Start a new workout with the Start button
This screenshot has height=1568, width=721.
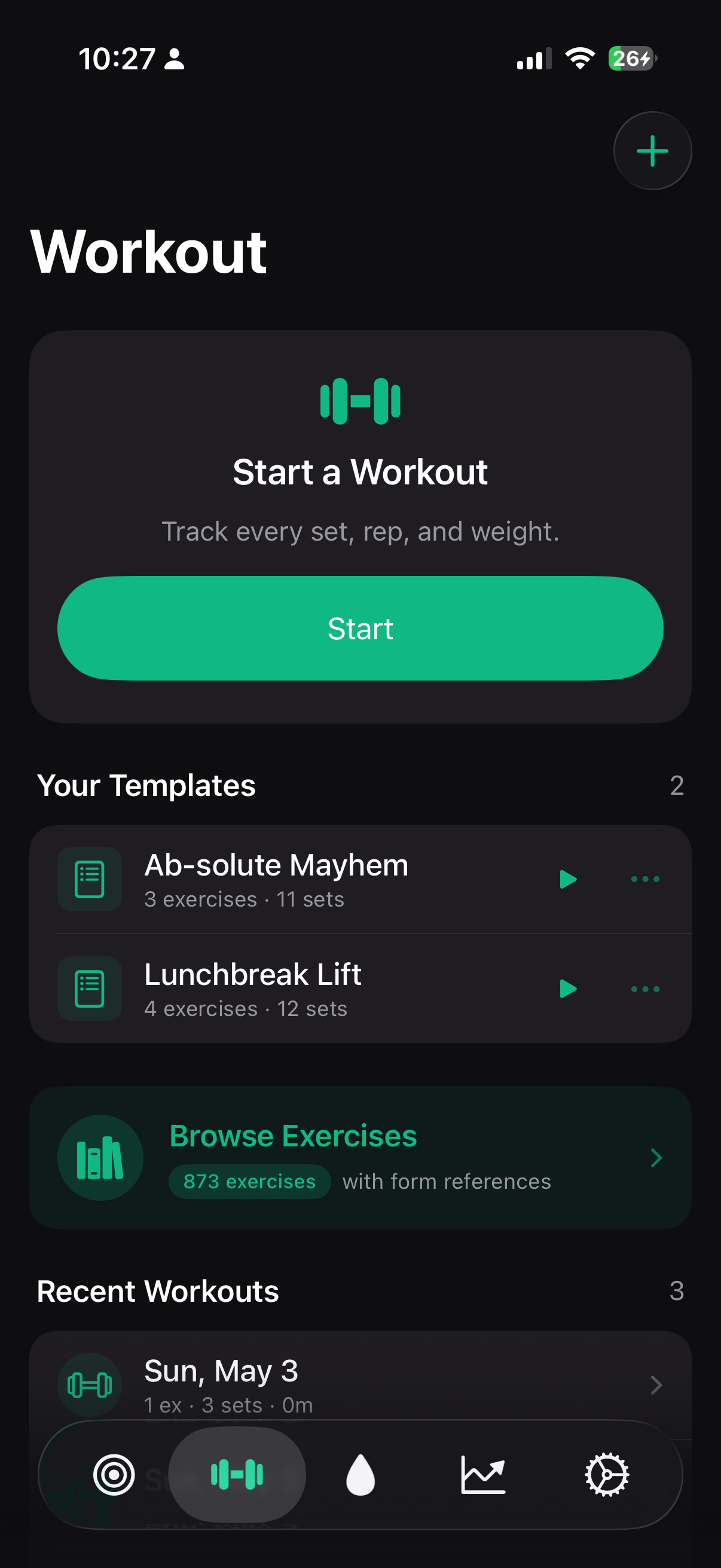(x=360, y=628)
